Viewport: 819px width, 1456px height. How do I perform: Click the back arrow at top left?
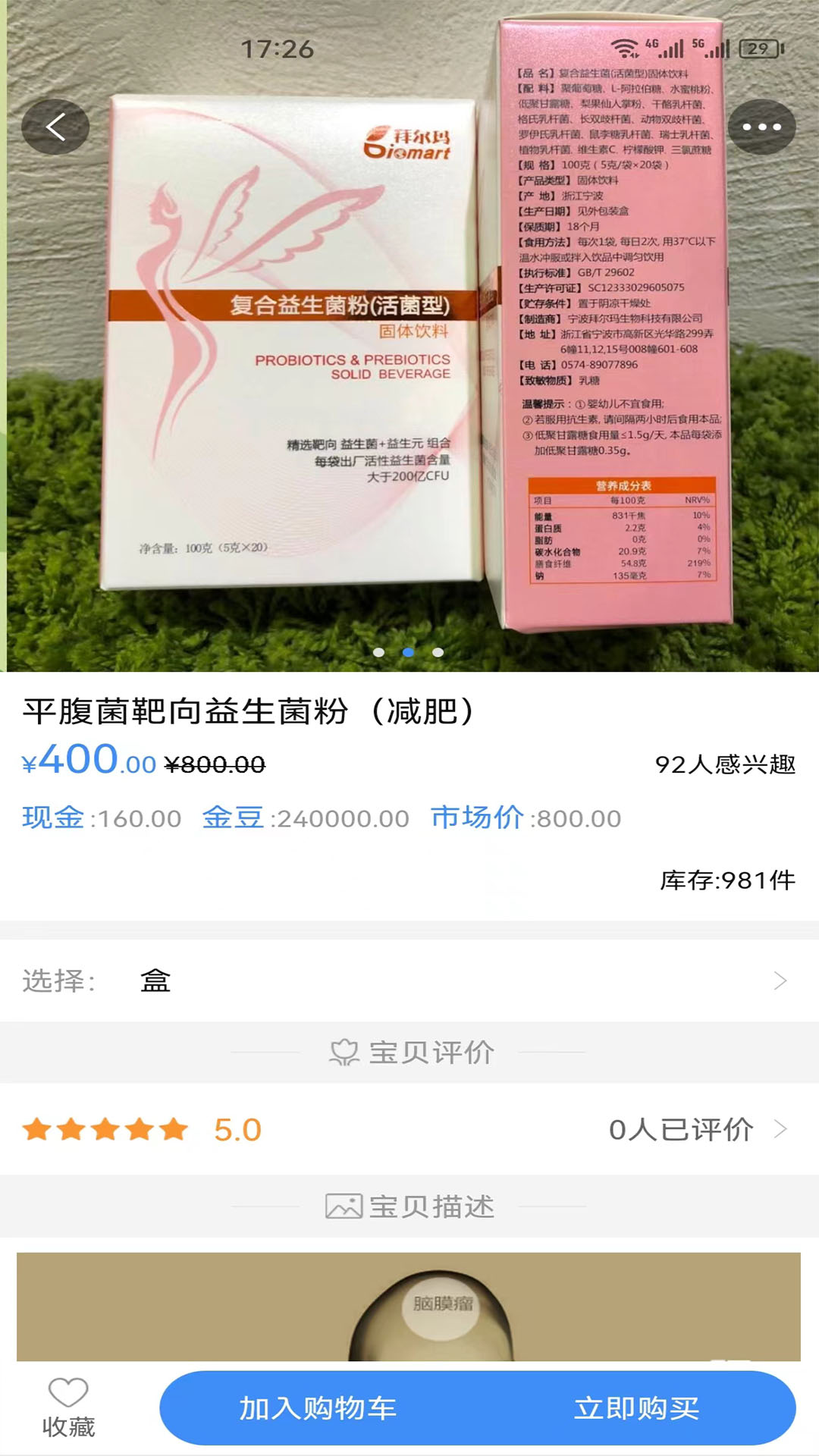[57, 126]
